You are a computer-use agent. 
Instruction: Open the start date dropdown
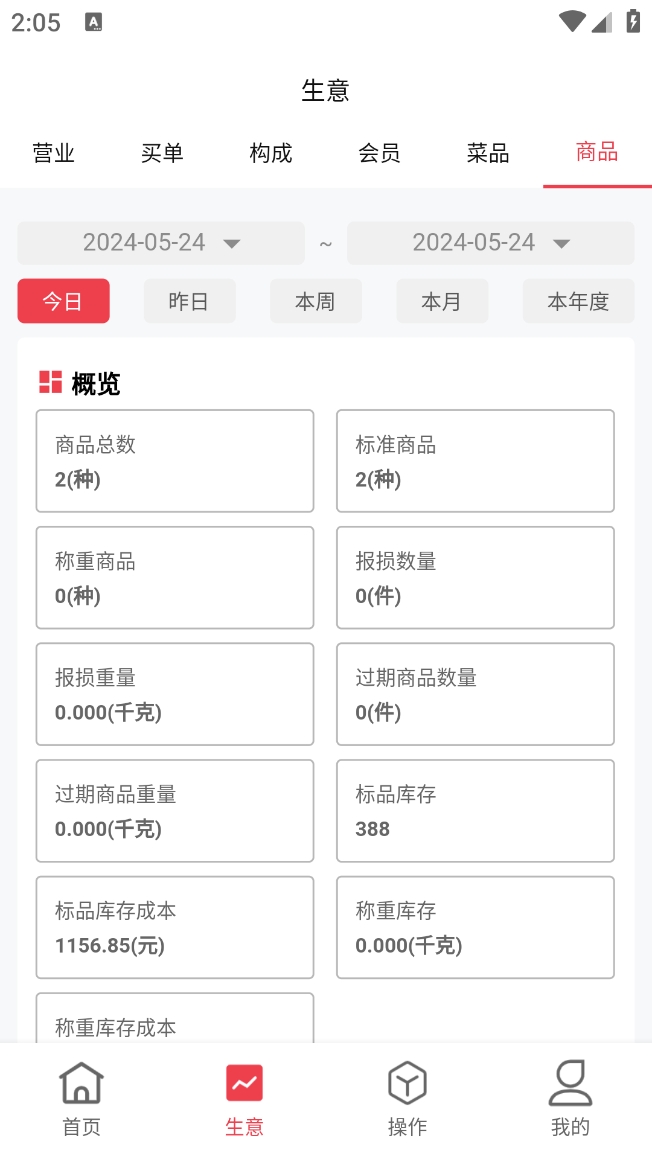(x=161, y=243)
